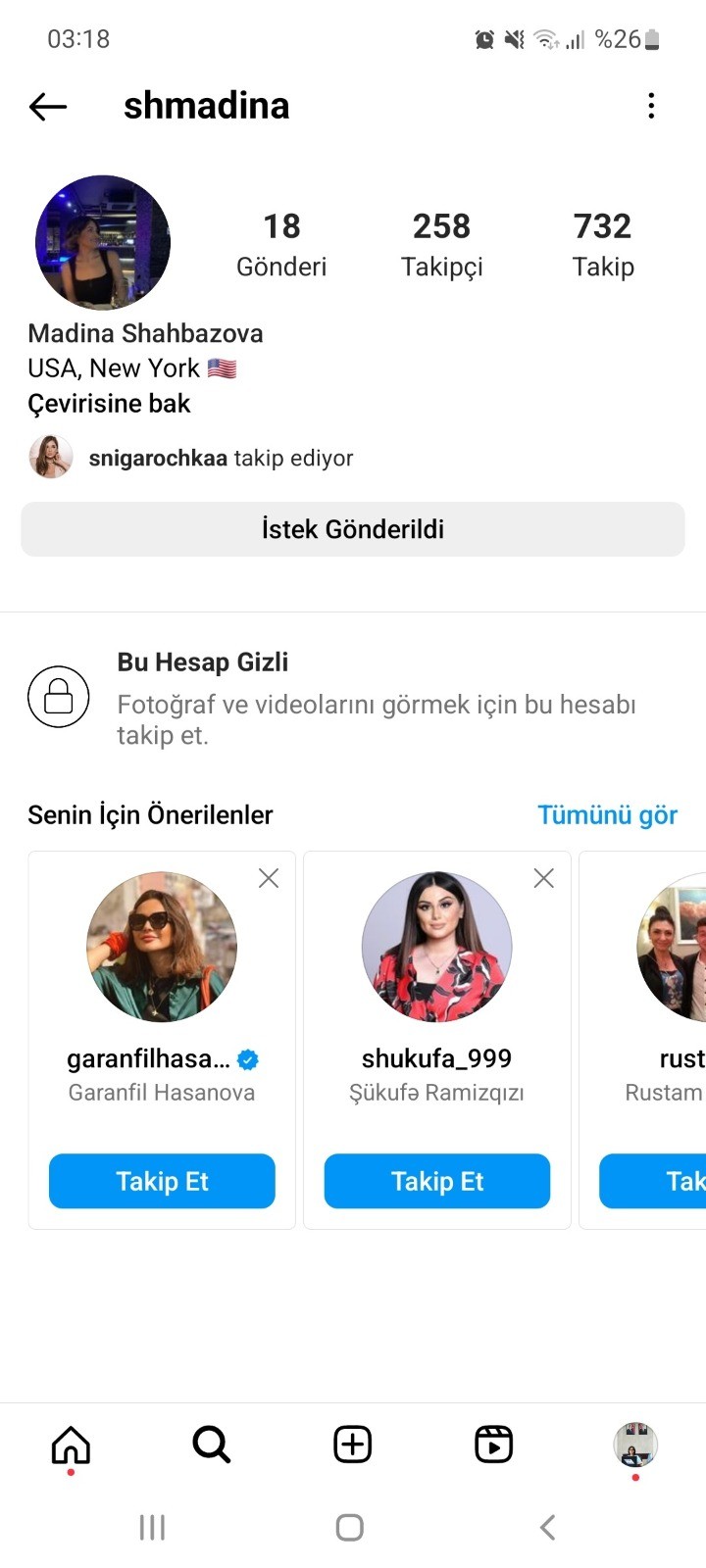This screenshot has height=1568, width=706.
Task: Open the Reels icon
Action: 493,1443
